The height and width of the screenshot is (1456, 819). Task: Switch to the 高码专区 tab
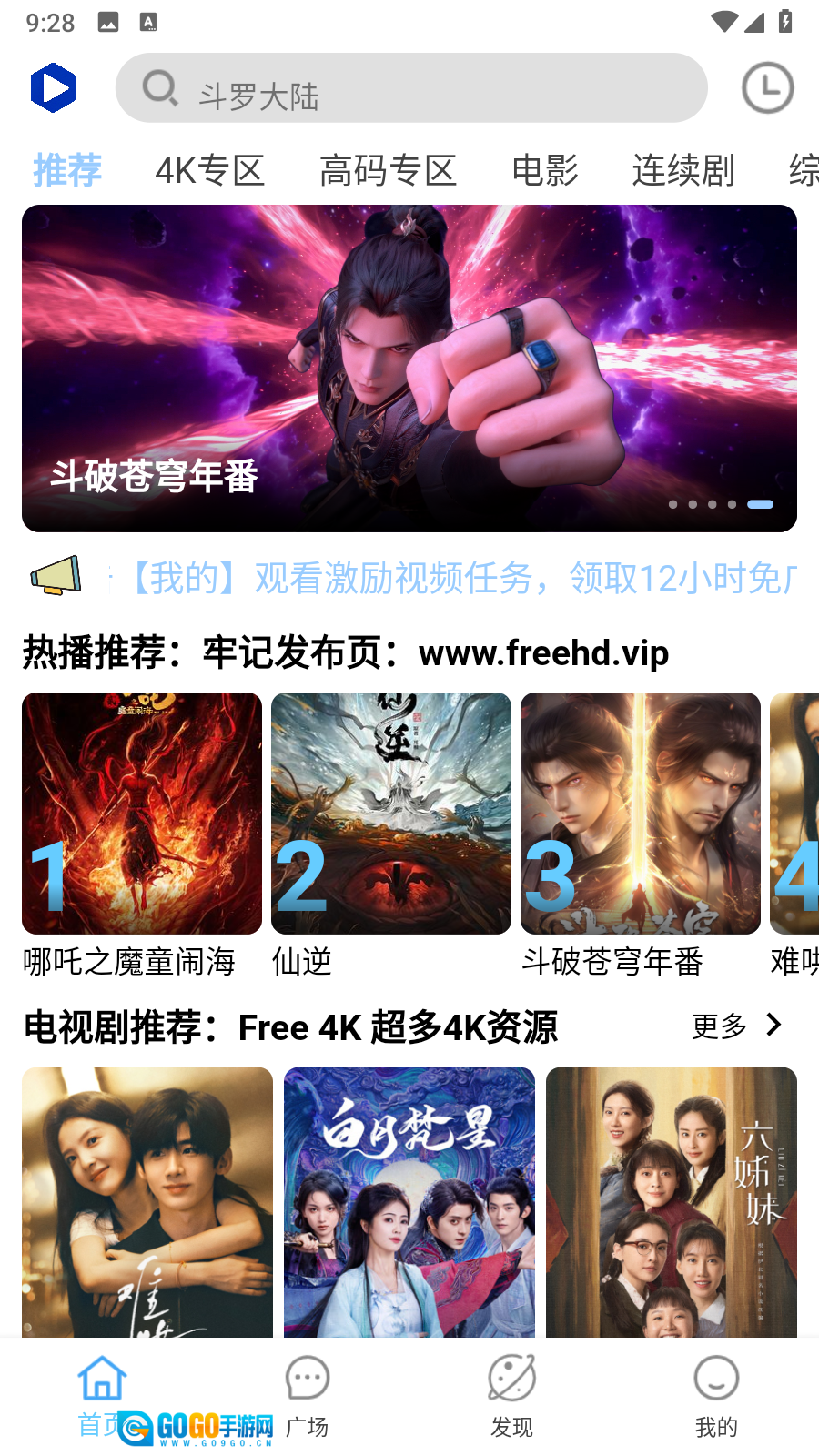point(388,170)
